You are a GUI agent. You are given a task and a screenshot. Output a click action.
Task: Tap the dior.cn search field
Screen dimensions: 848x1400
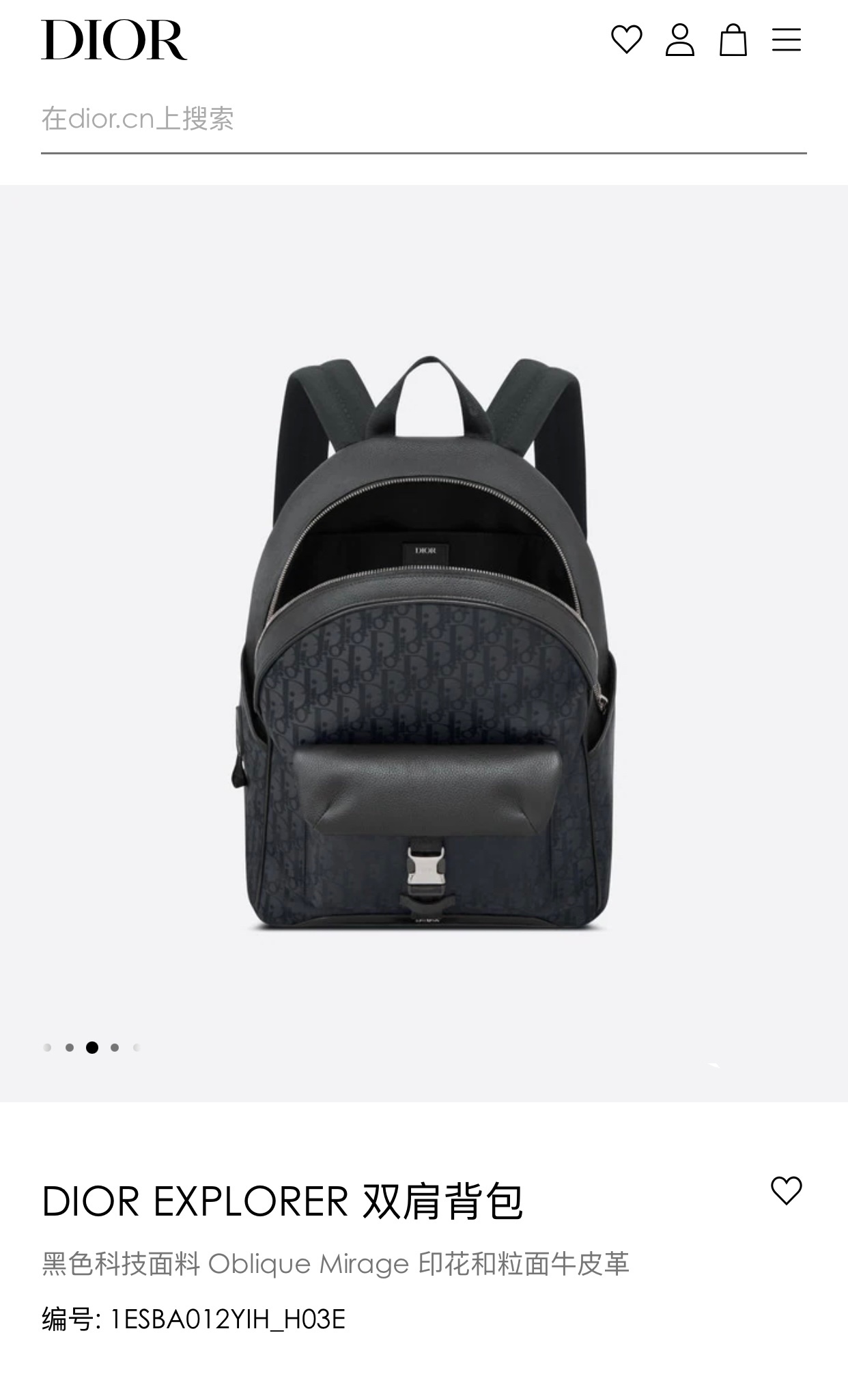pos(423,119)
